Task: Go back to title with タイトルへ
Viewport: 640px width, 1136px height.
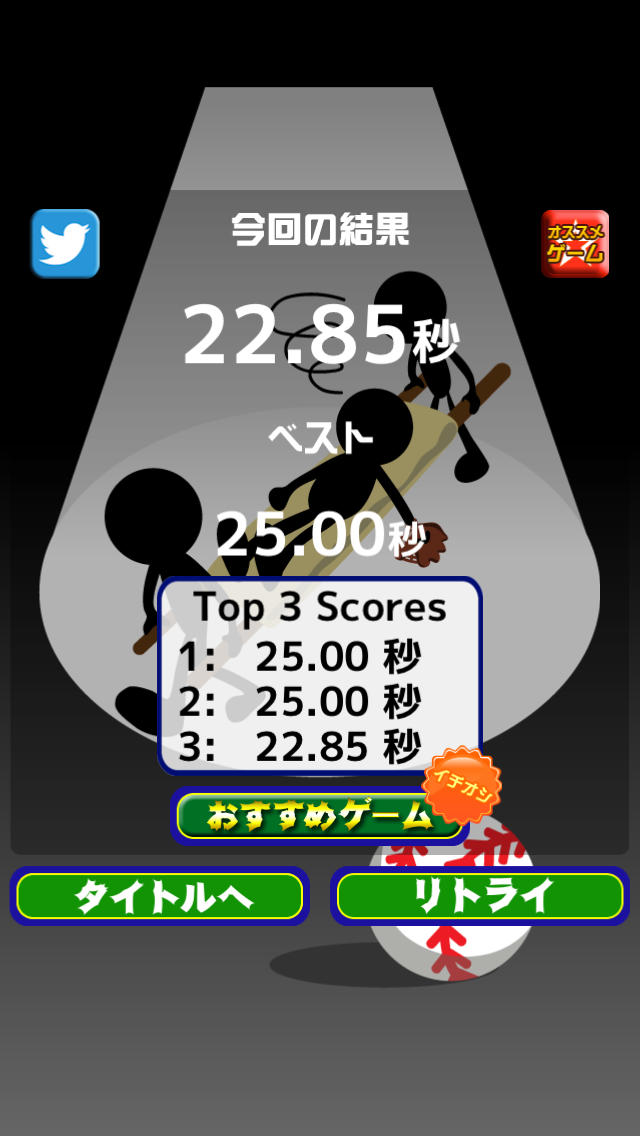Action: pyautogui.click(x=160, y=896)
